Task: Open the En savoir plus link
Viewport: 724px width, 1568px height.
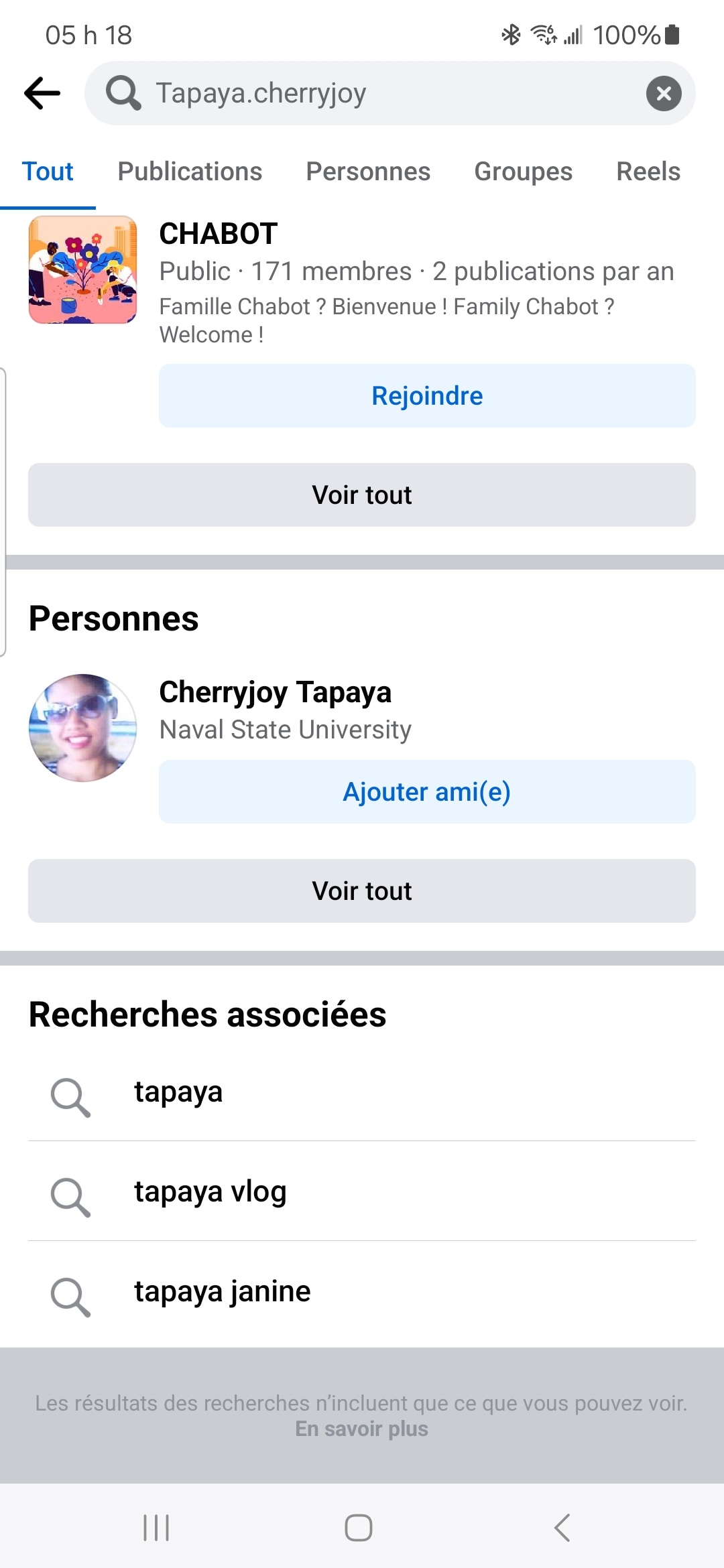Action: point(362,1429)
